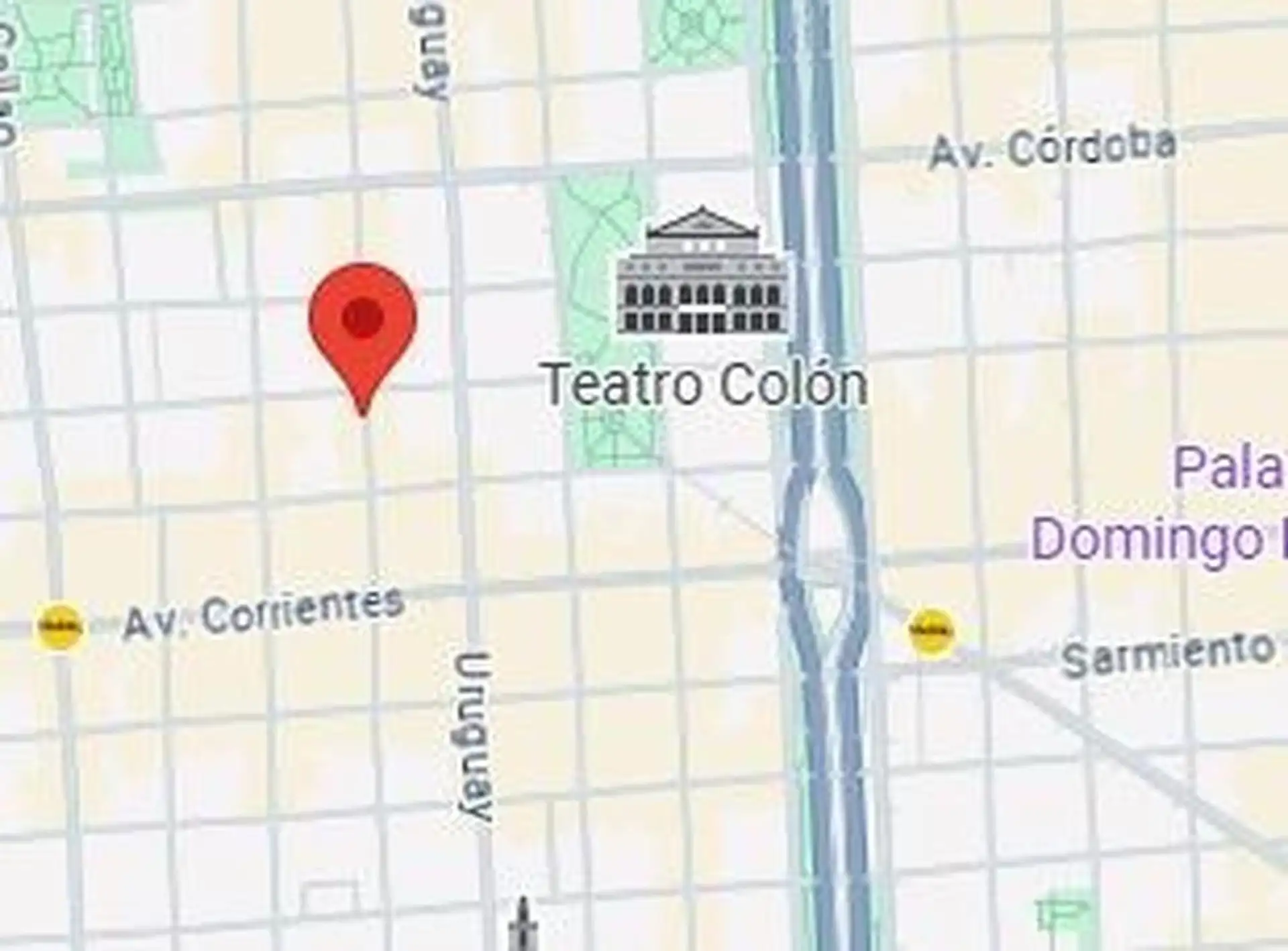The image size is (1288, 951).
Task: Select the subway station near Sarmiento
Action: pyautogui.click(x=930, y=632)
